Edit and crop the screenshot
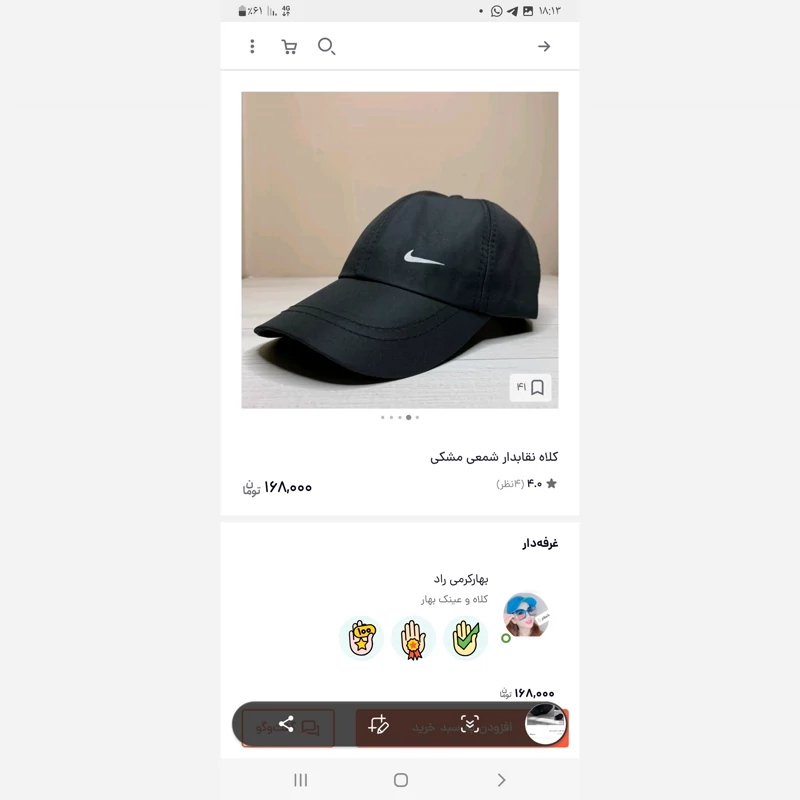Viewport: 800px width, 800px height. click(x=378, y=725)
